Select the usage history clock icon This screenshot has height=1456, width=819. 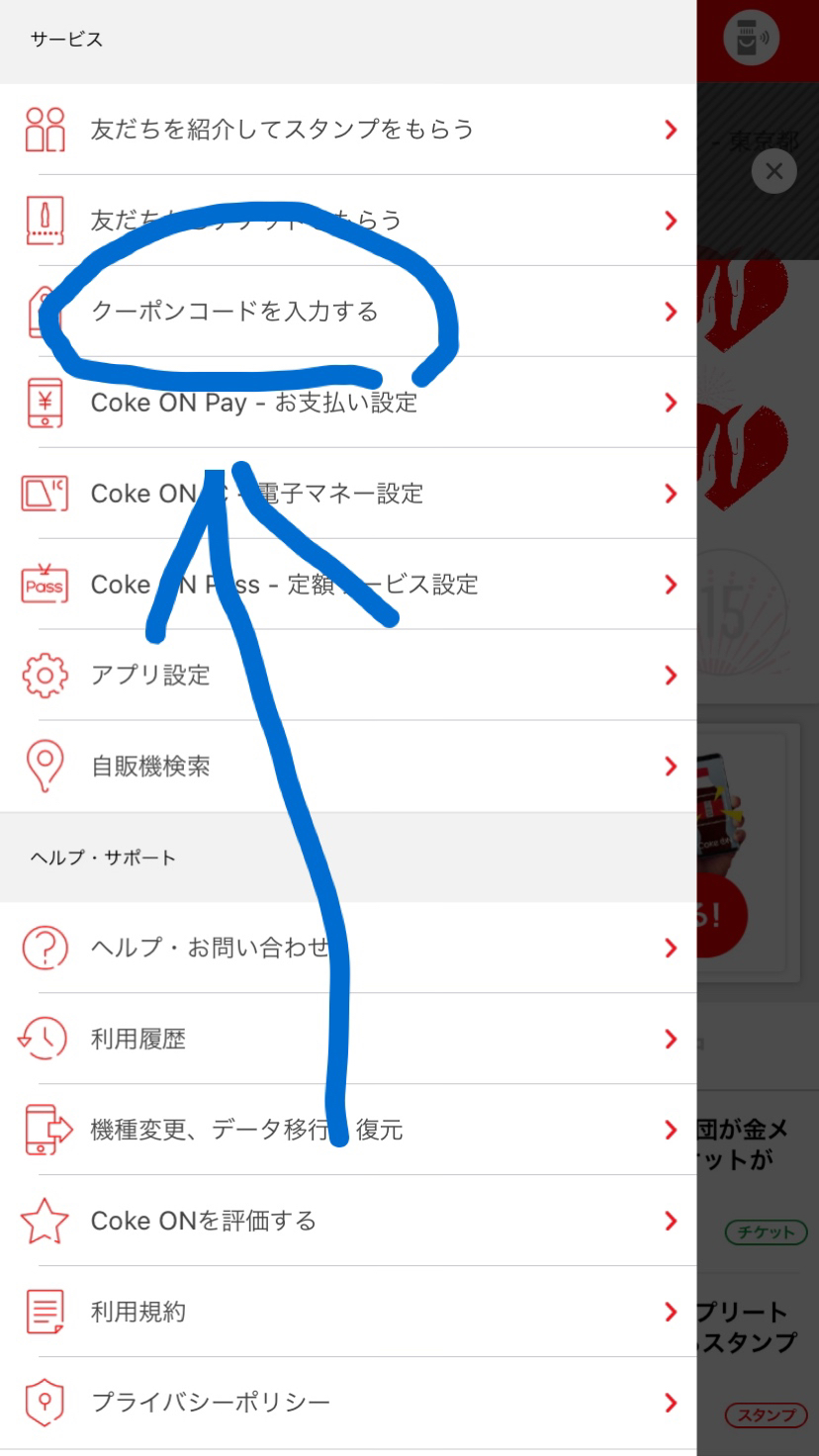[45, 1039]
